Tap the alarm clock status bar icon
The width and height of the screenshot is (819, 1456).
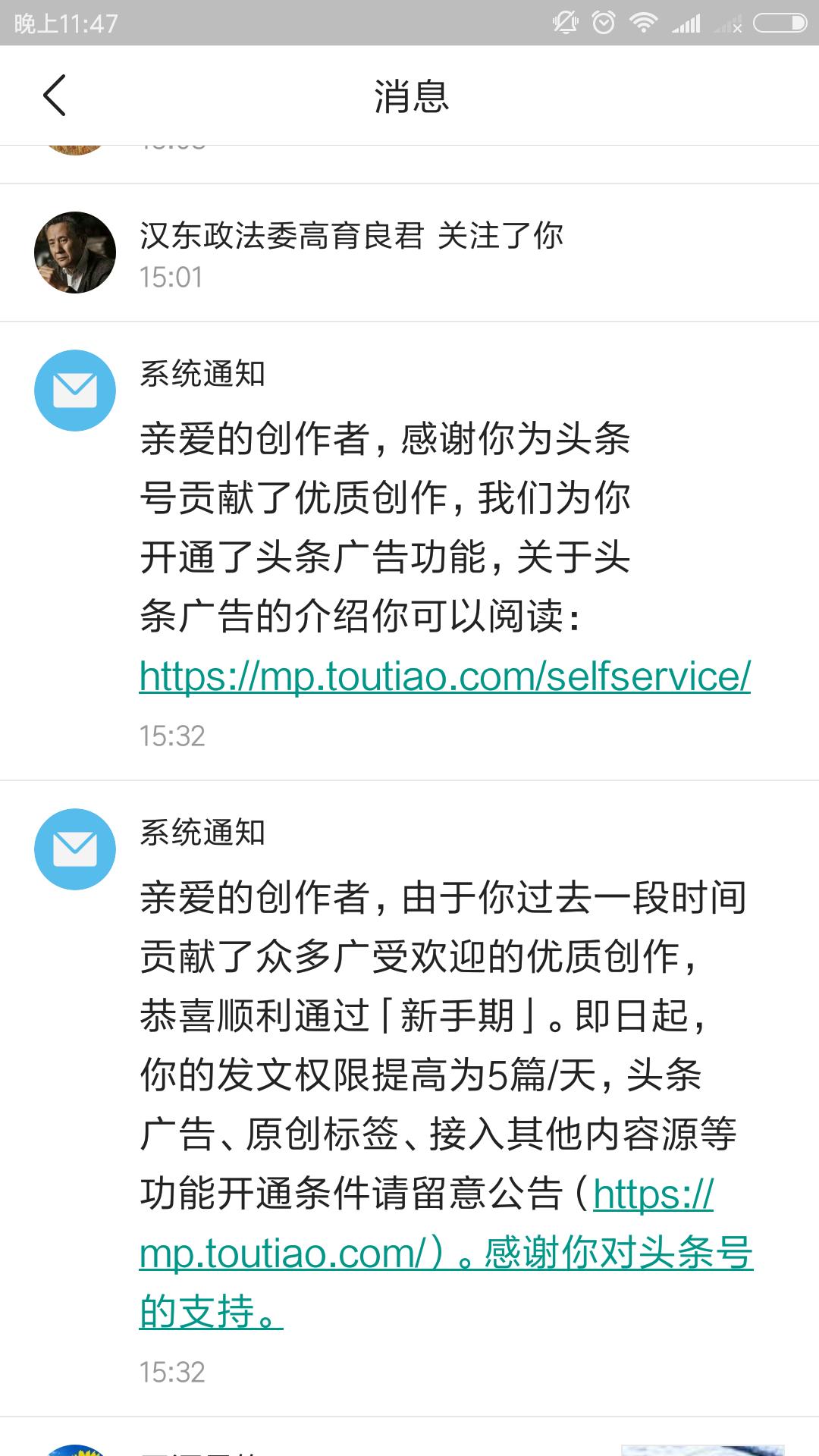tap(603, 23)
